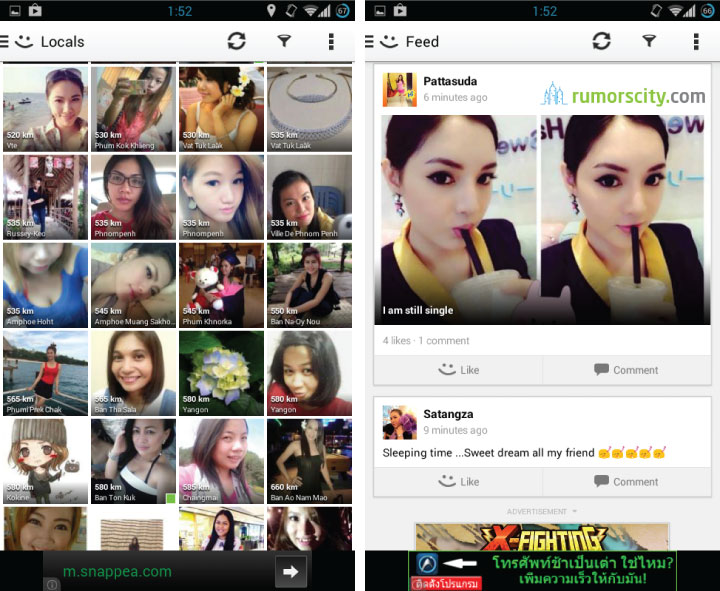This screenshot has height=591, width=720.
Task: Open the profile at 550 km Ban Na-Oy Nou
Action: pyautogui.click(x=309, y=285)
